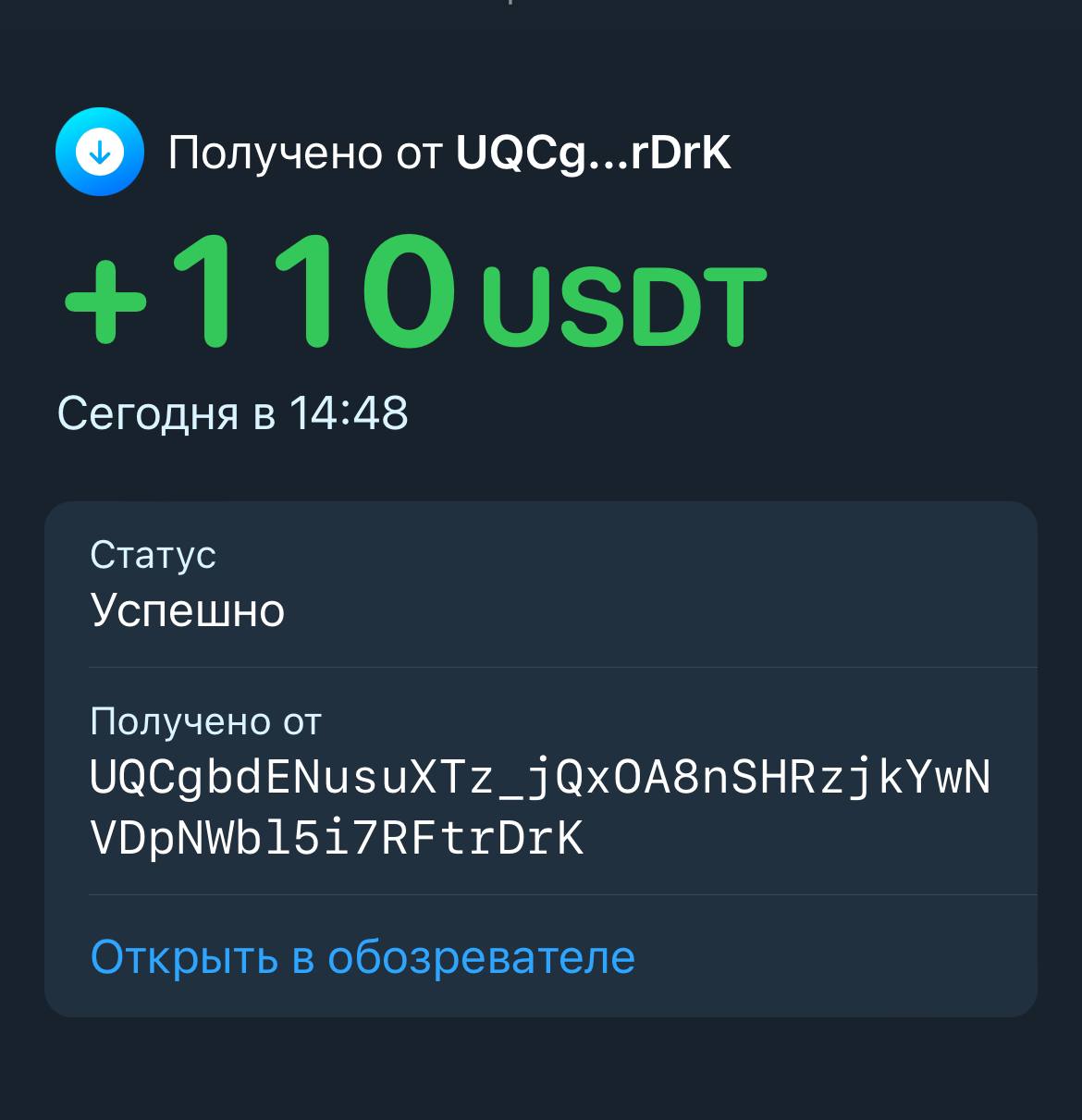Tap the sender address UQCgbdENusuXTz to copy it

point(540,806)
